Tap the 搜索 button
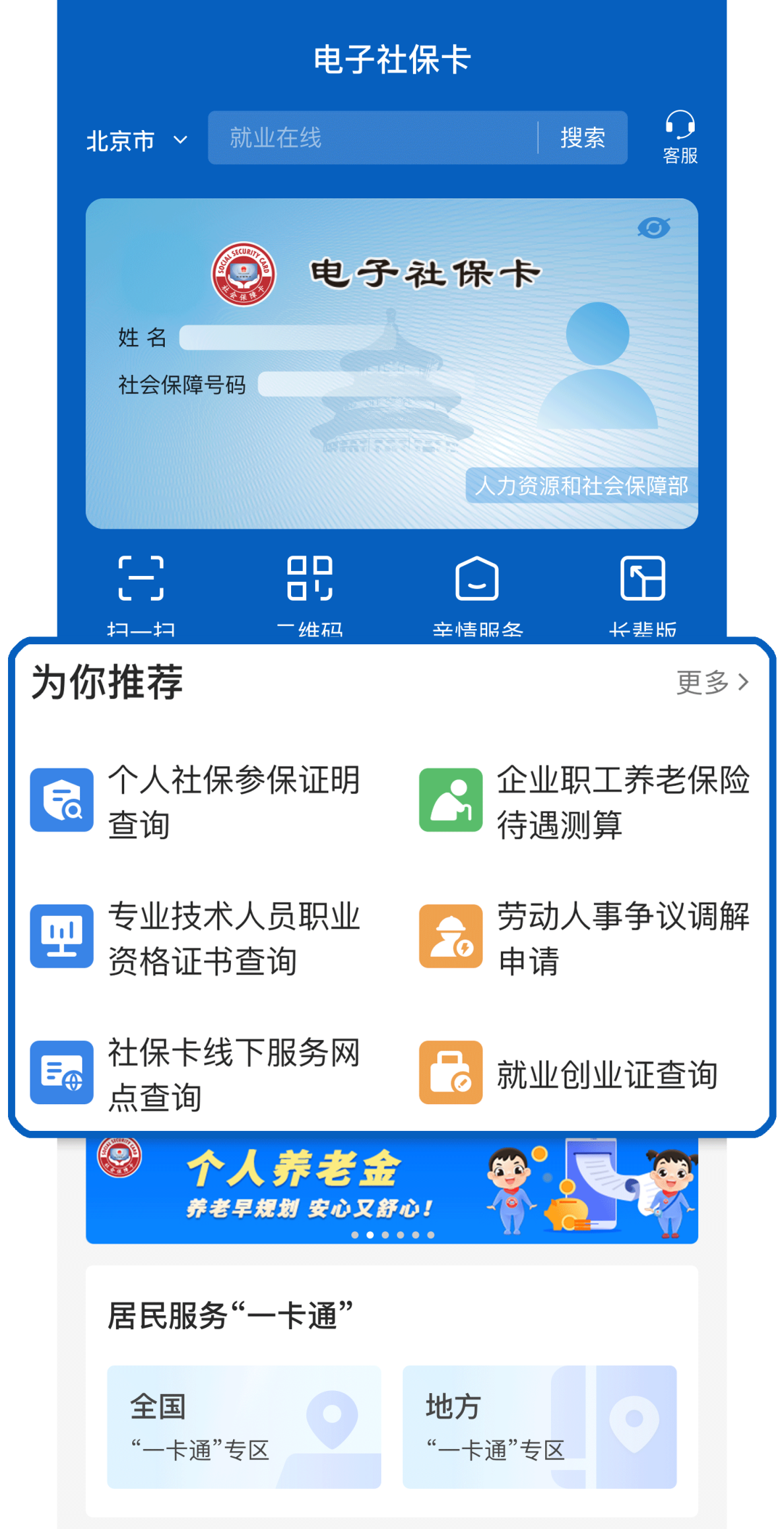This screenshot has height=1529, width=784. point(582,138)
